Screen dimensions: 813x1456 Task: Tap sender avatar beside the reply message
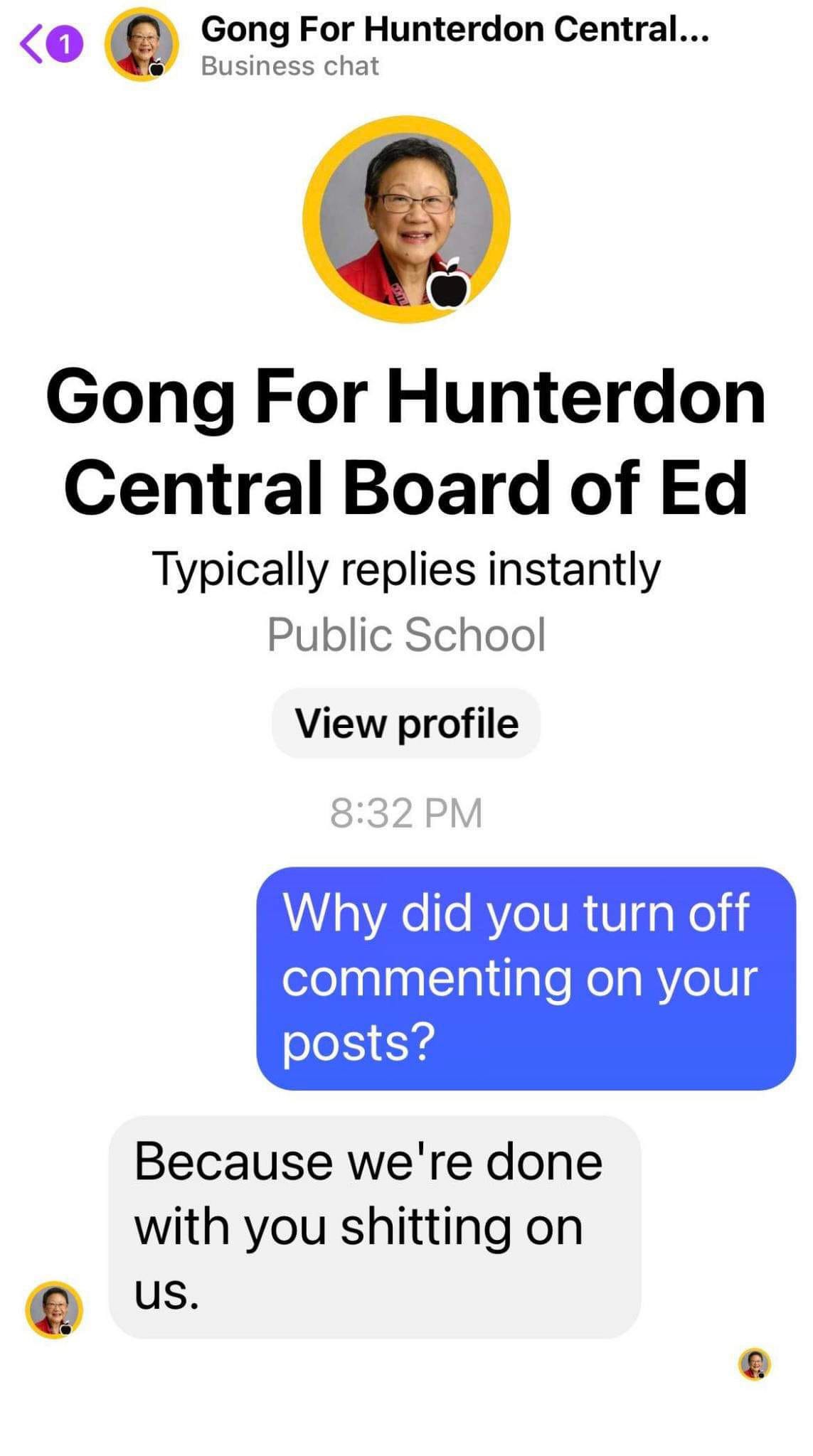click(x=54, y=1310)
